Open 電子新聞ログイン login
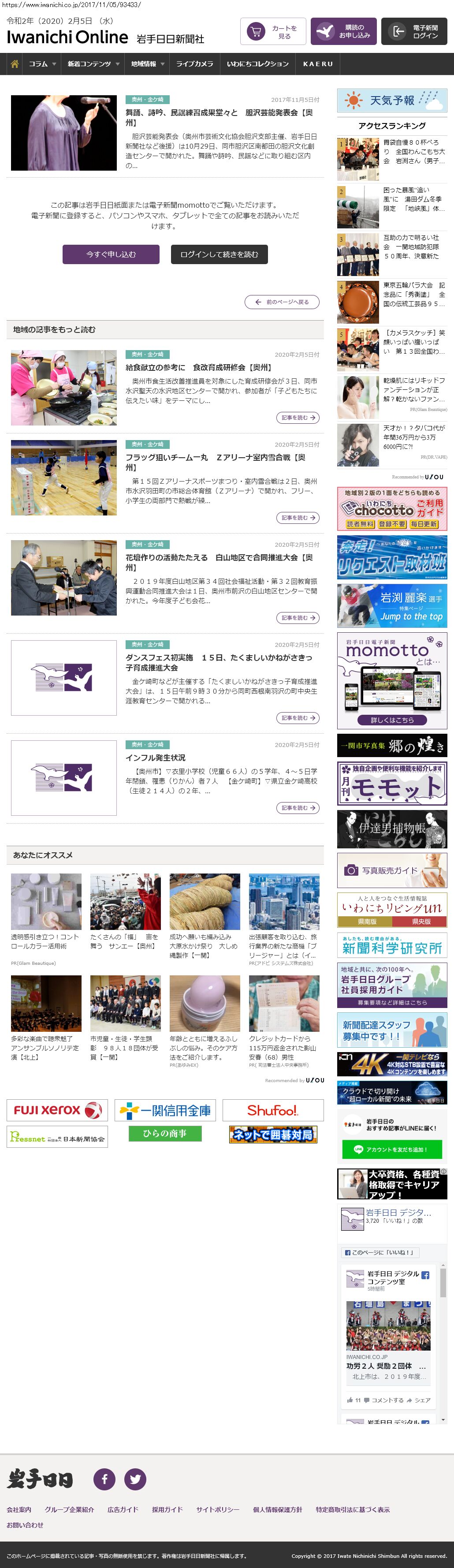The width and height of the screenshot is (454, 1568). 414,32
